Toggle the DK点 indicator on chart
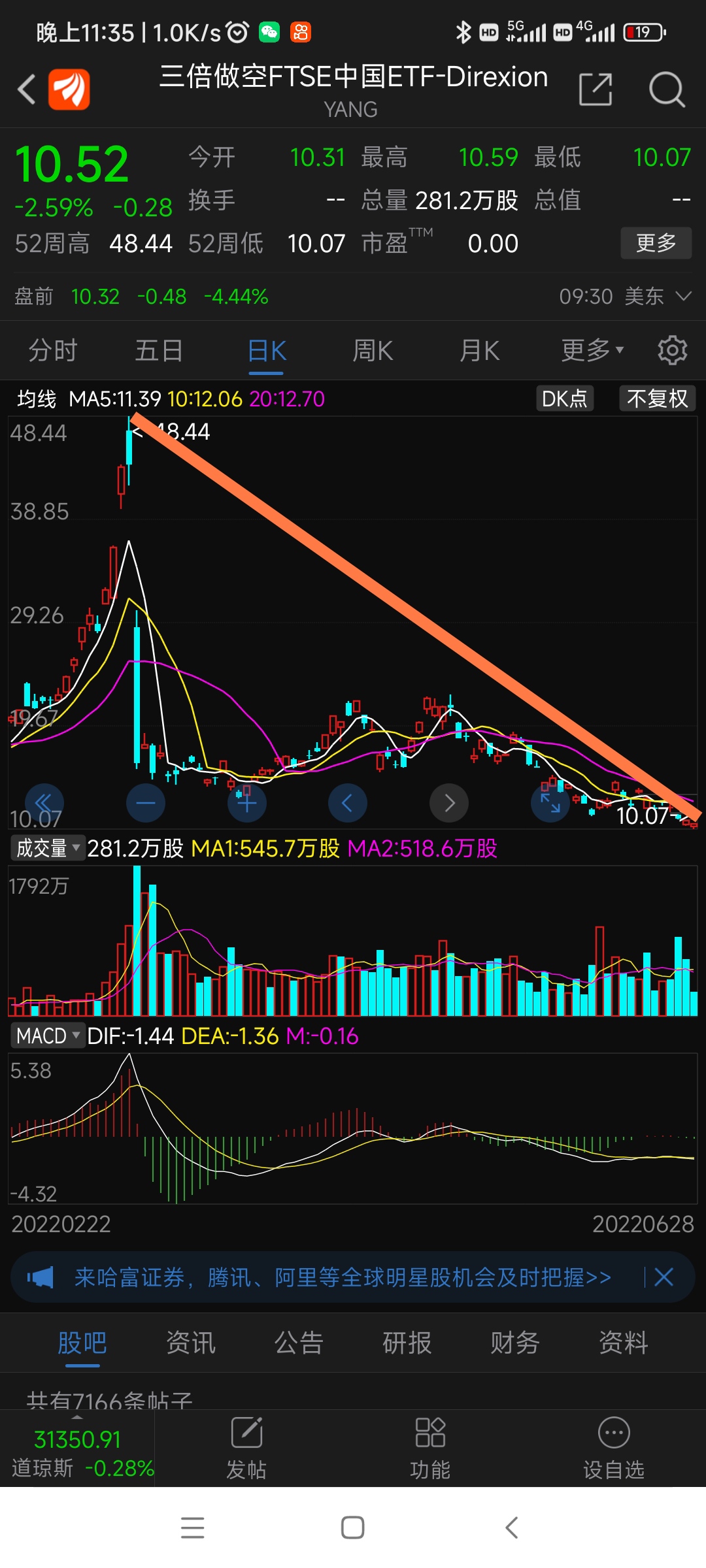The height and width of the screenshot is (1568, 706). pos(565,398)
